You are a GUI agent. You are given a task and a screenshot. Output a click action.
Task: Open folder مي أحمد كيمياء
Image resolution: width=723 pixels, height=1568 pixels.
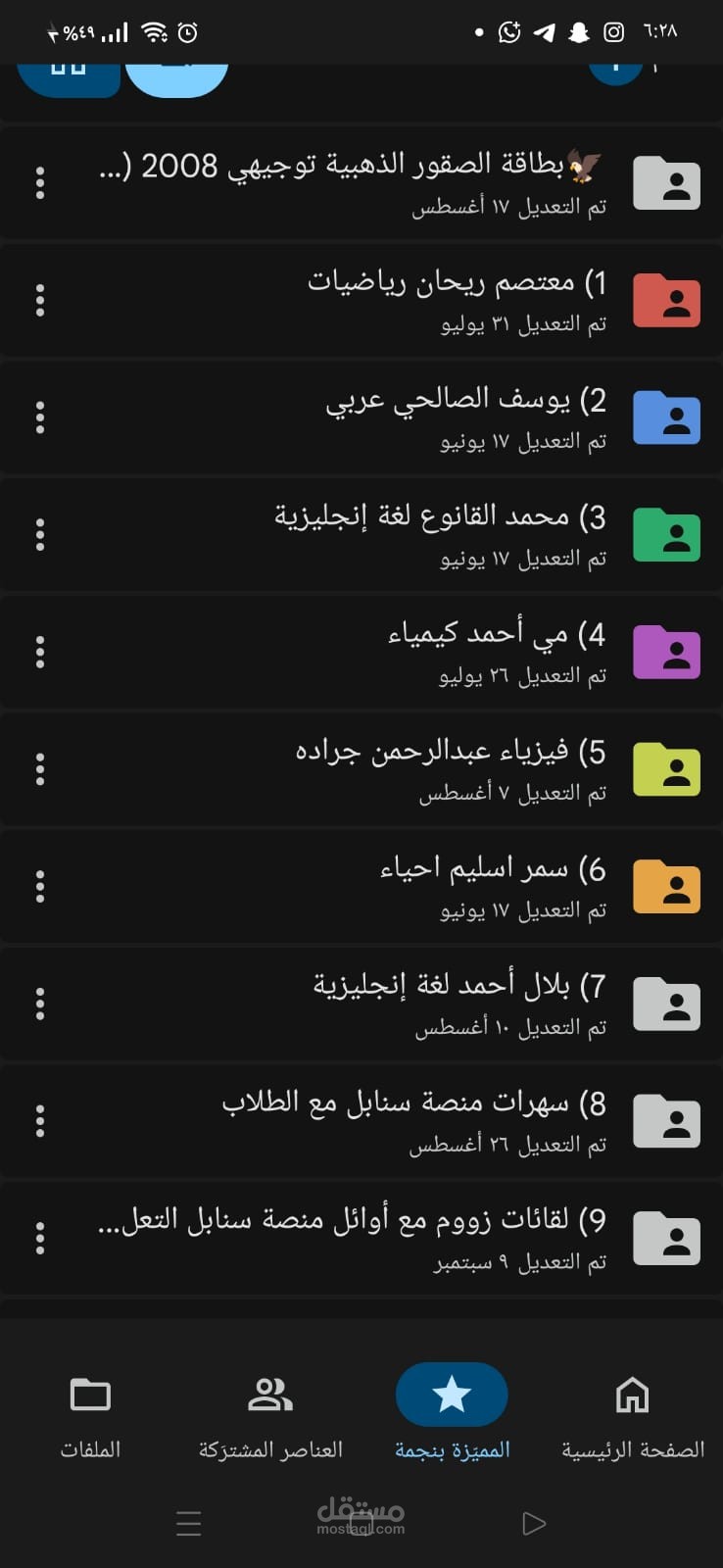pos(361,652)
